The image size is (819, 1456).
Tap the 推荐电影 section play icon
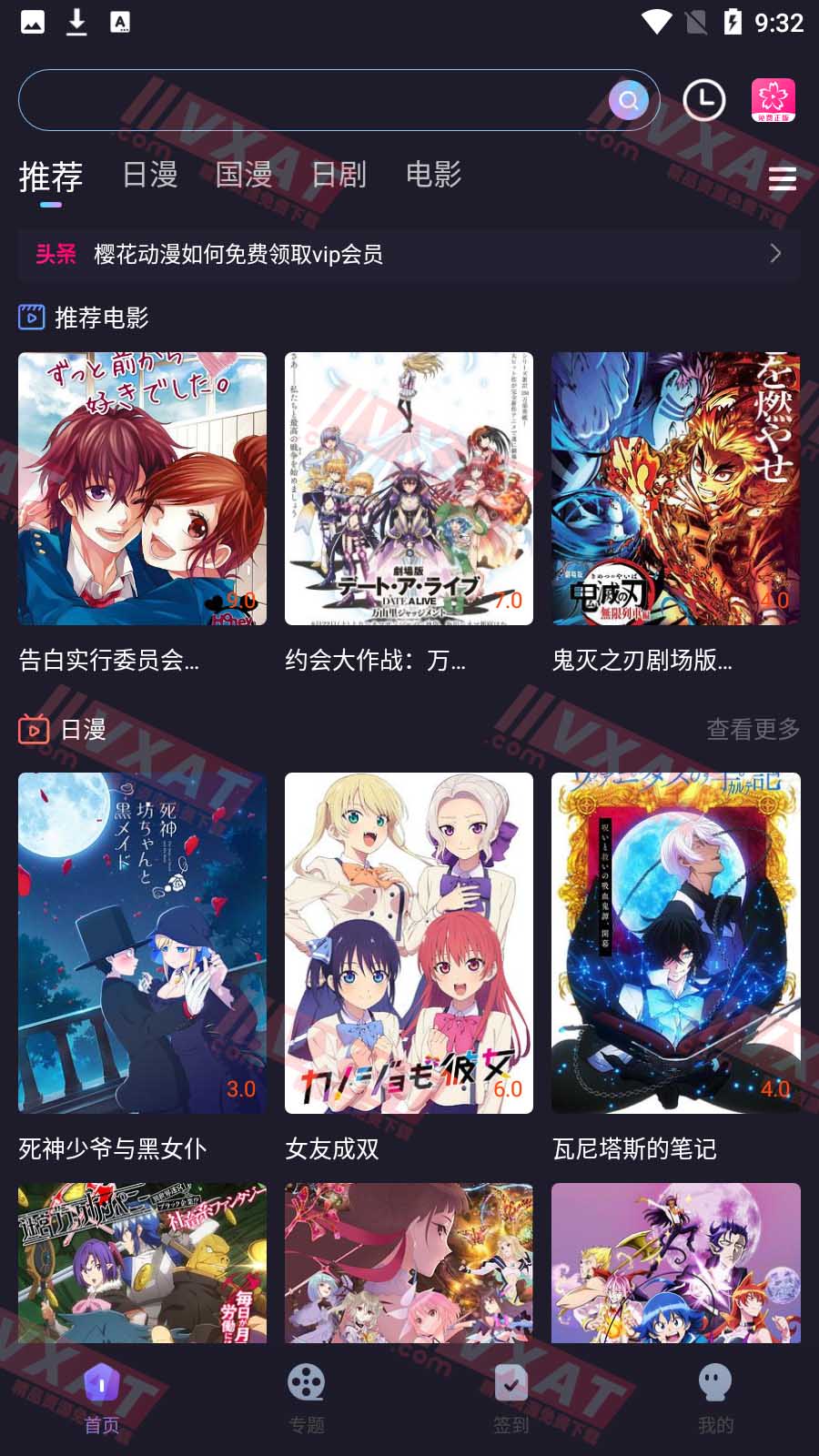[32, 318]
